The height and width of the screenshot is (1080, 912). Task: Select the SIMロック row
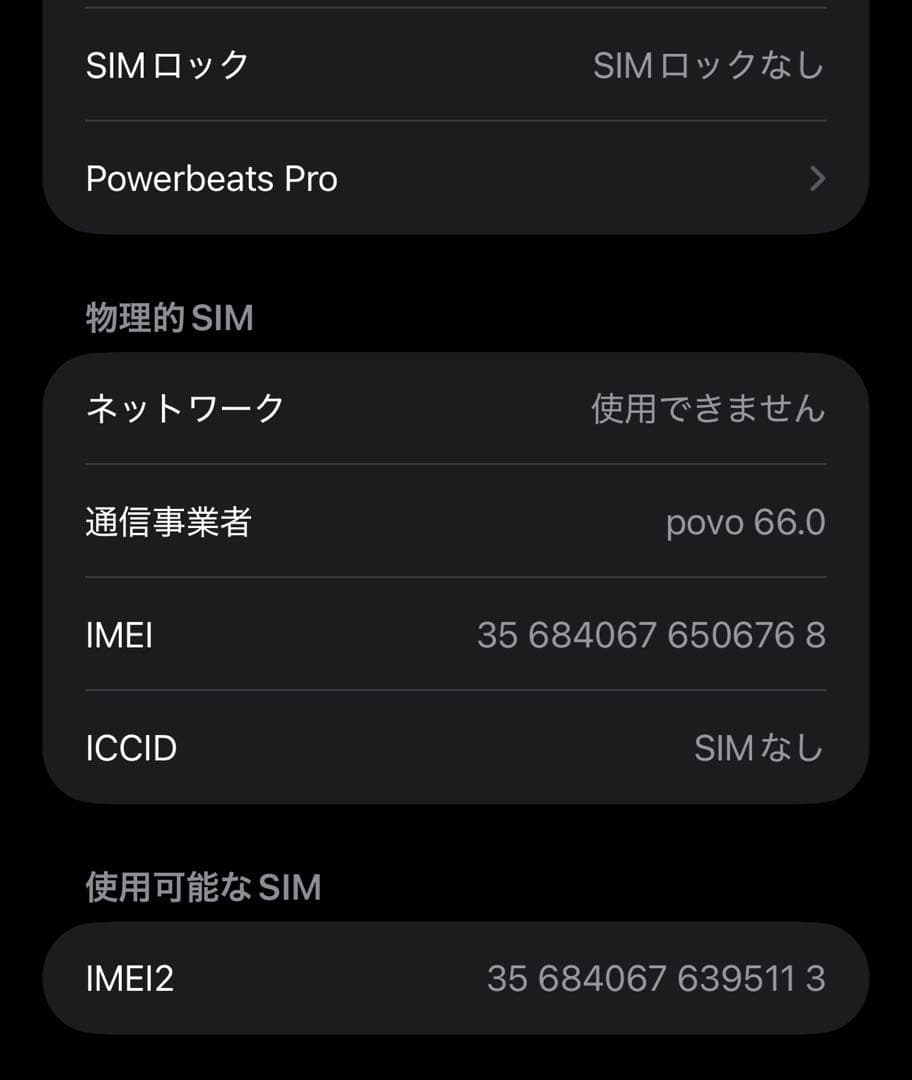click(x=456, y=65)
